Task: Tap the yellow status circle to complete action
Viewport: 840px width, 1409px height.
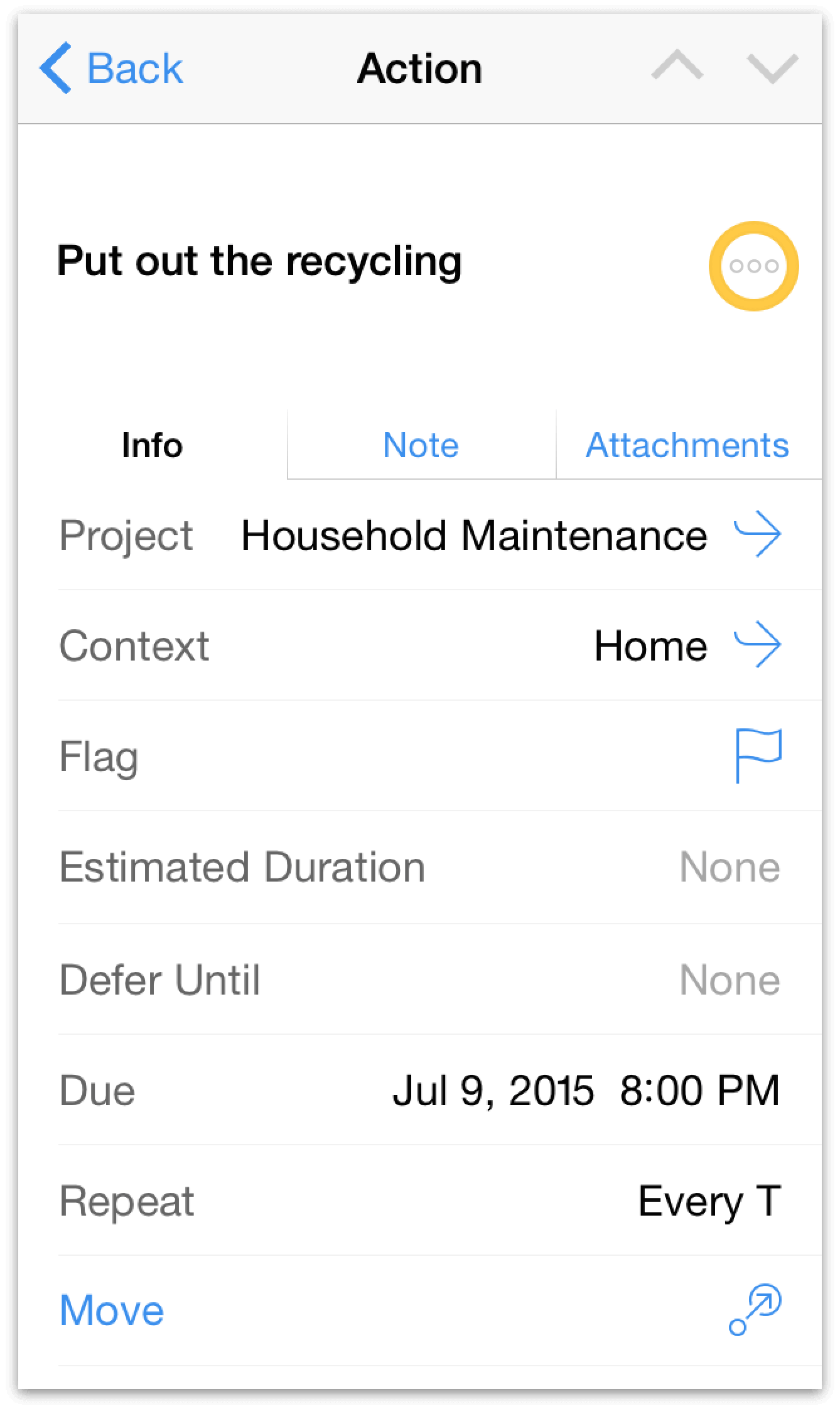Action: [x=753, y=266]
